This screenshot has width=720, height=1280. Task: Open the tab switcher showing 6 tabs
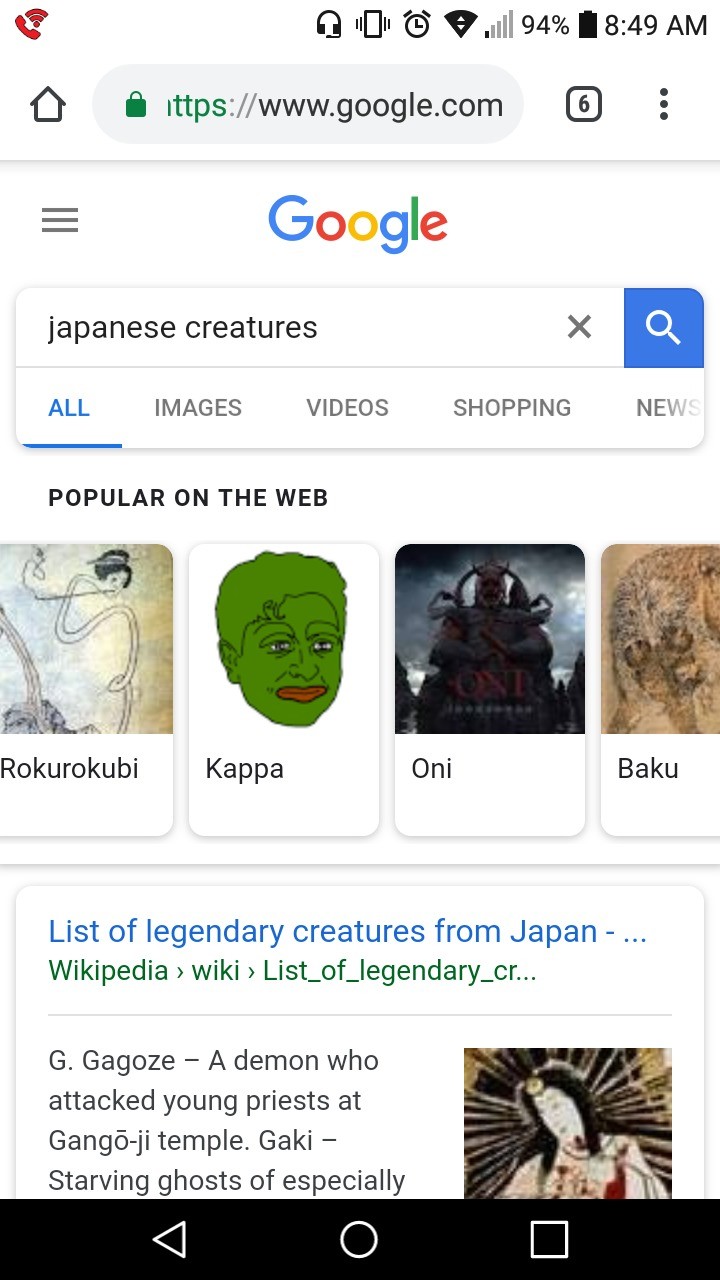[583, 103]
